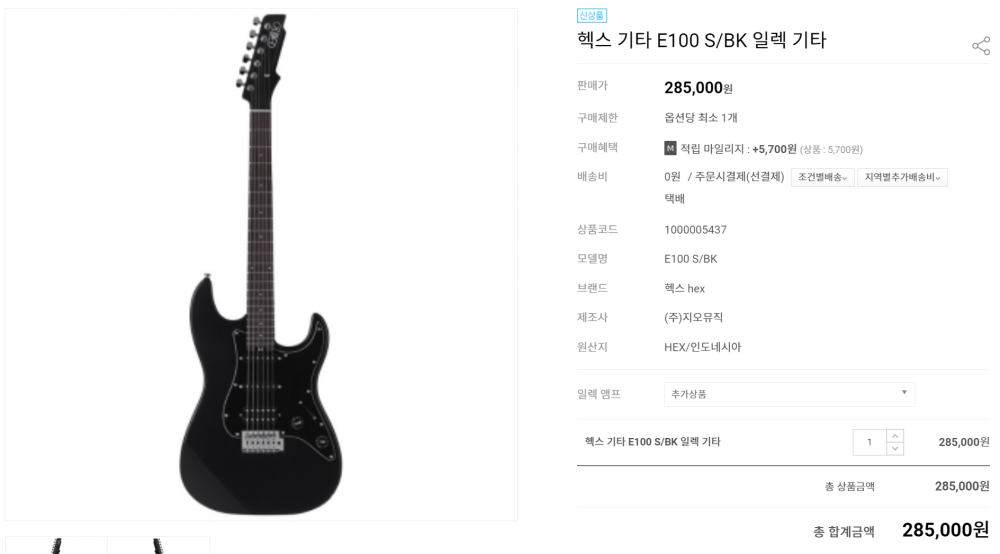The height and width of the screenshot is (554, 1000).
Task: View the main guitar product image
Action: 261,265
